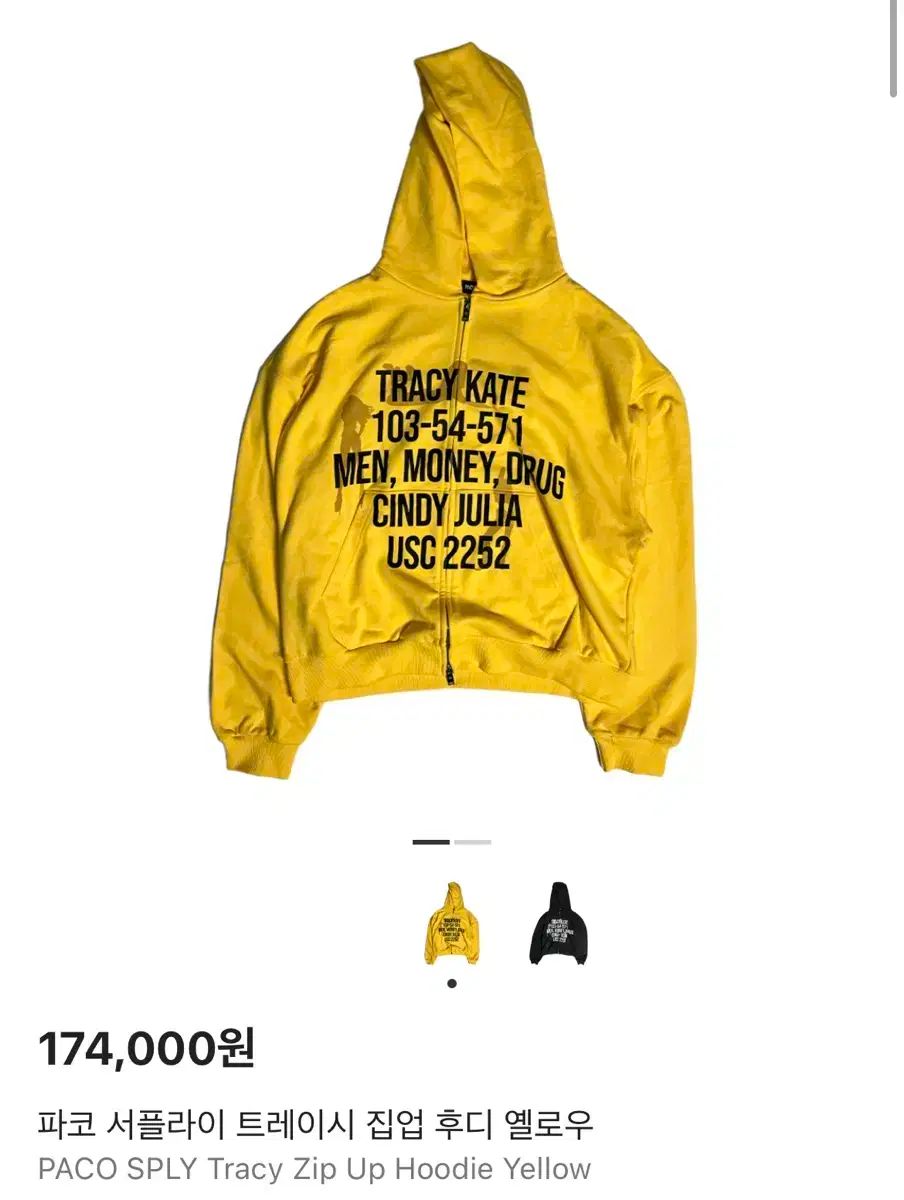904x1200 pixels.
Task: Select the black hoodie thumbnail
Action: [x=558, y=923]
